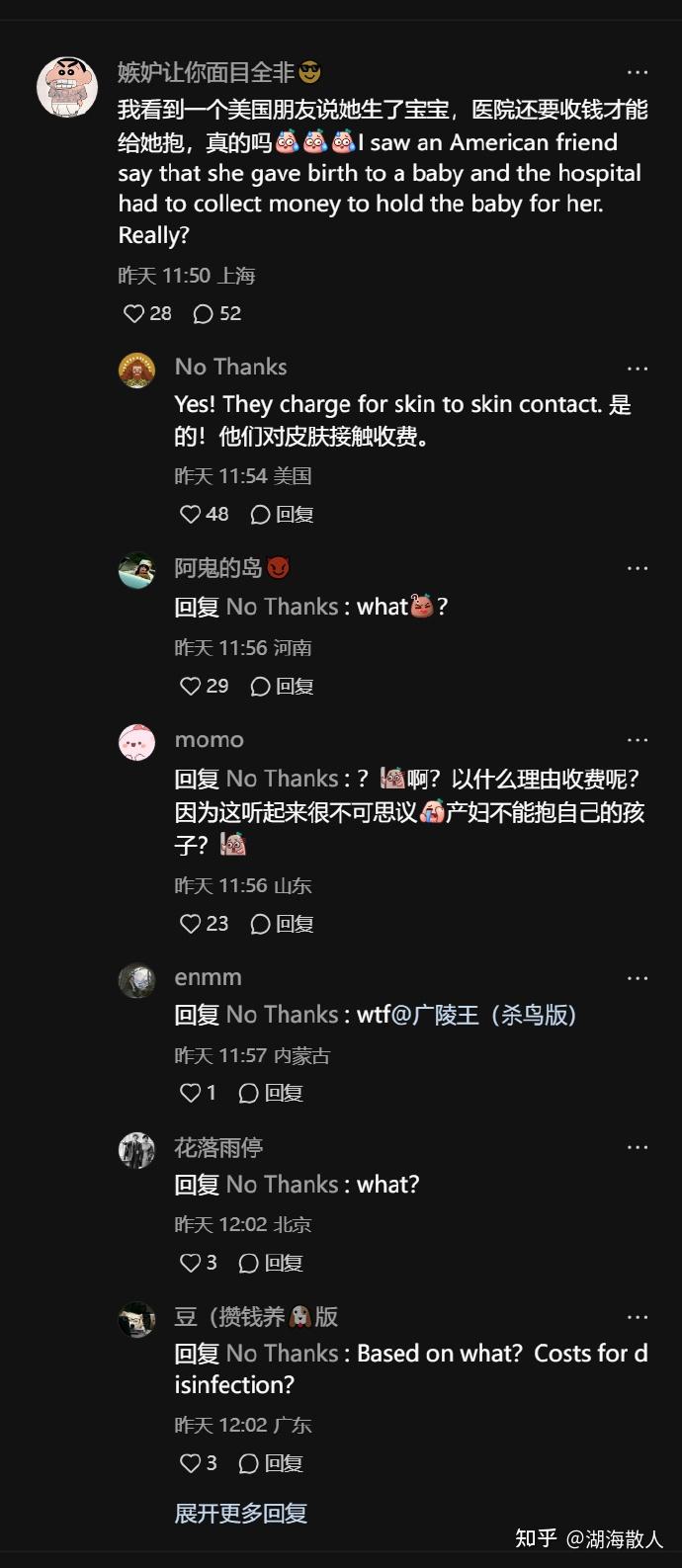Reply to No Thanks' comment
682x1568 pixels.
pos(282,515)
